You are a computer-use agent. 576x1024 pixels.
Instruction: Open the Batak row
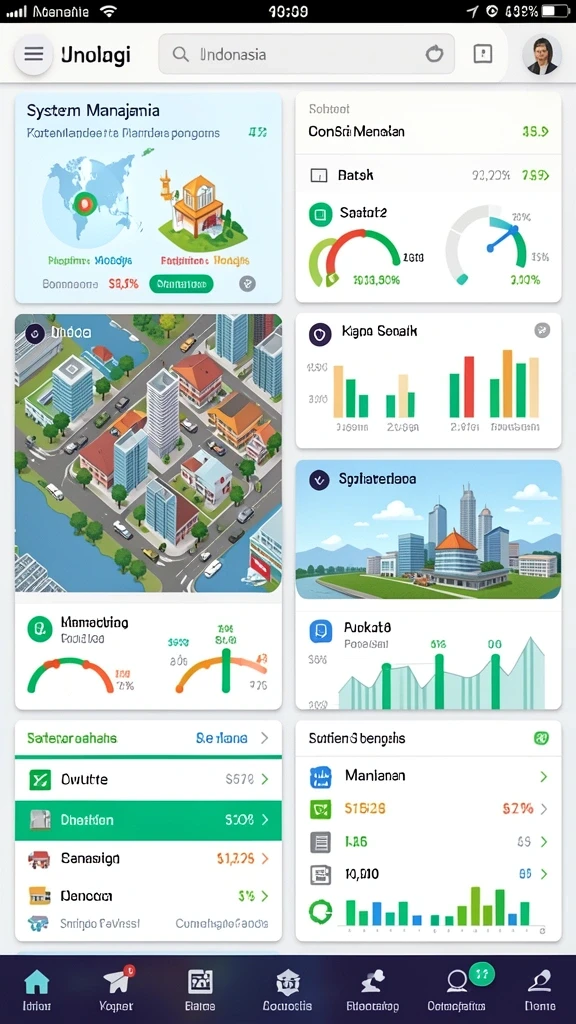pyautogui.click(x=428, y=175)
